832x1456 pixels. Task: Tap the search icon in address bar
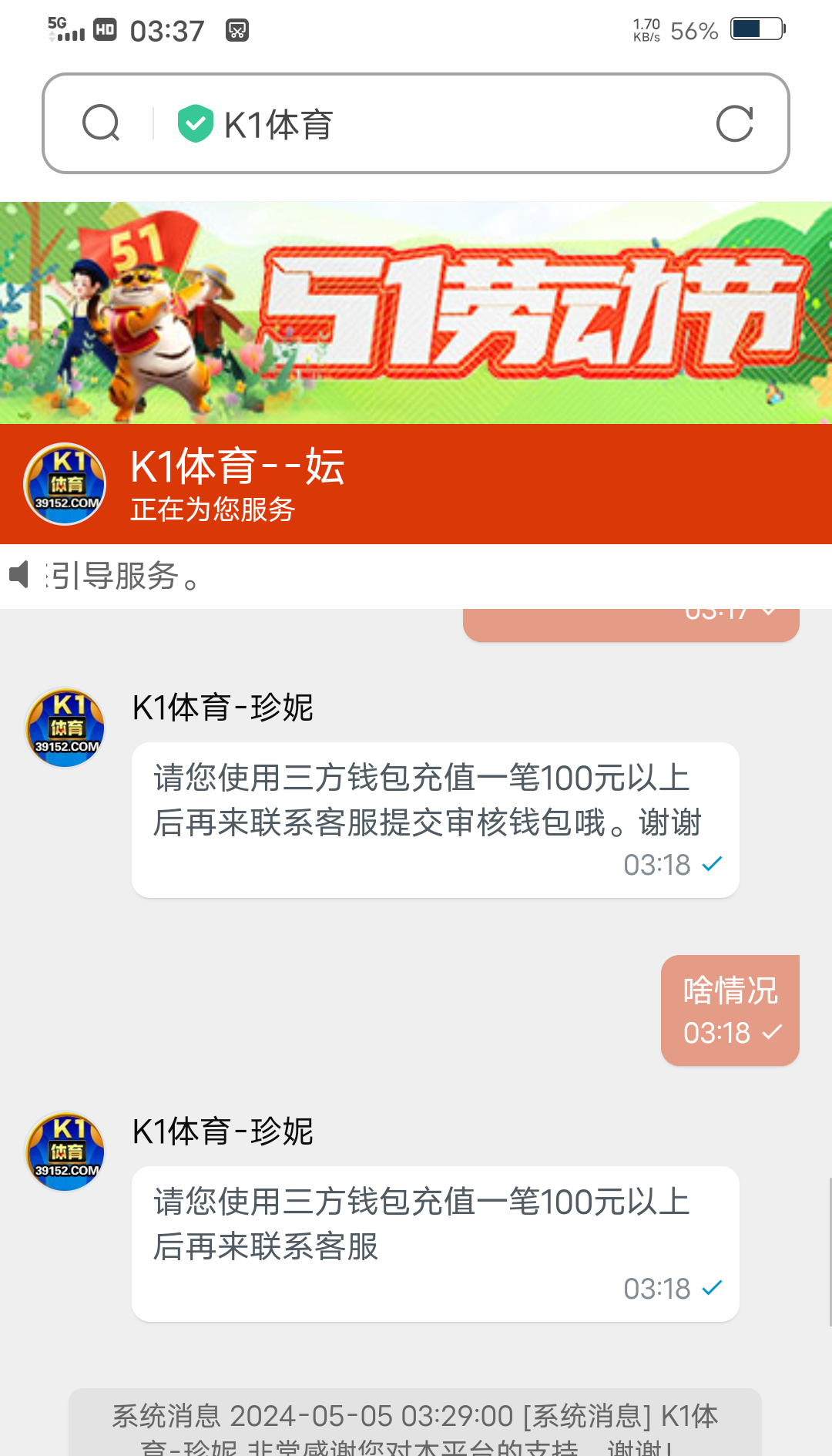tap(101, 123)
